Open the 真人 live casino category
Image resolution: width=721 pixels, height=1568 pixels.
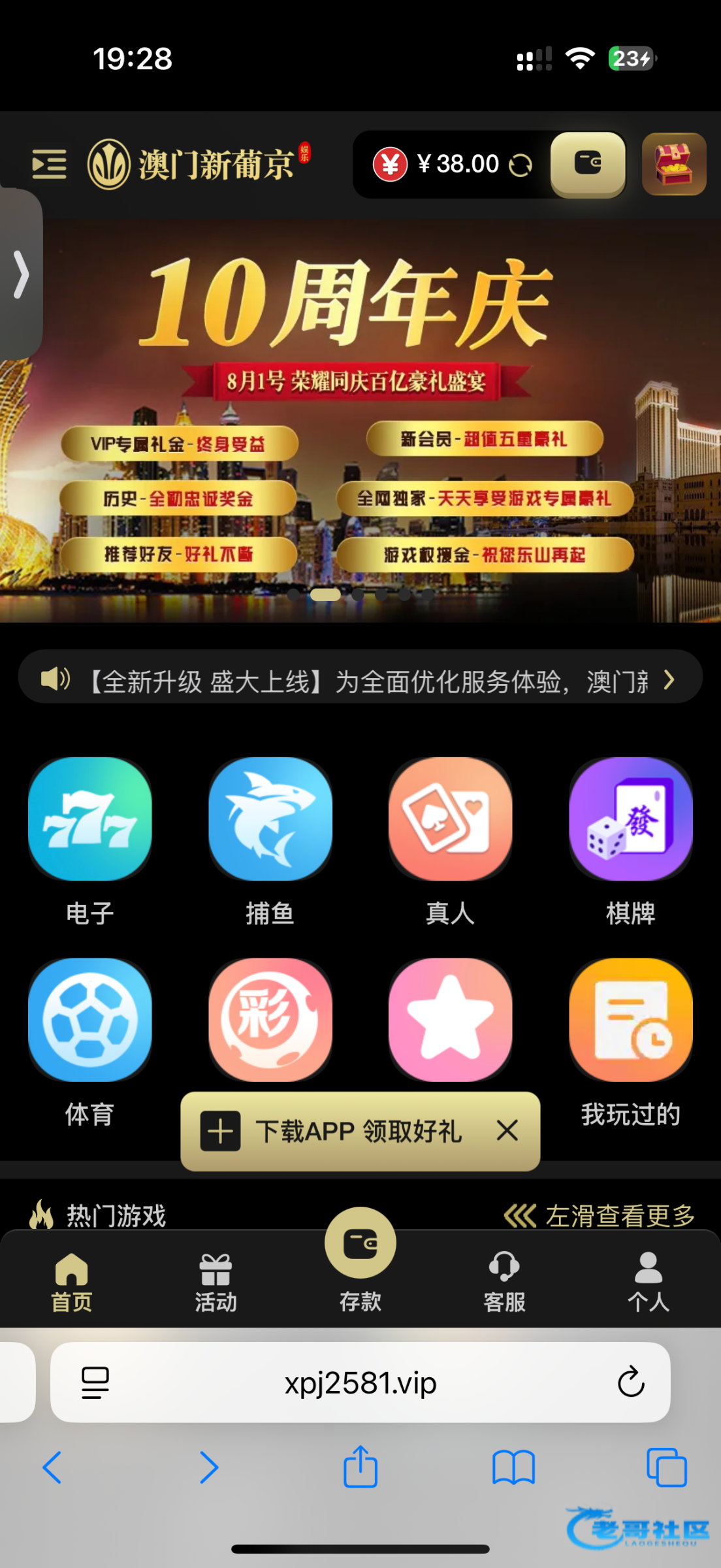tap(450, 819)
